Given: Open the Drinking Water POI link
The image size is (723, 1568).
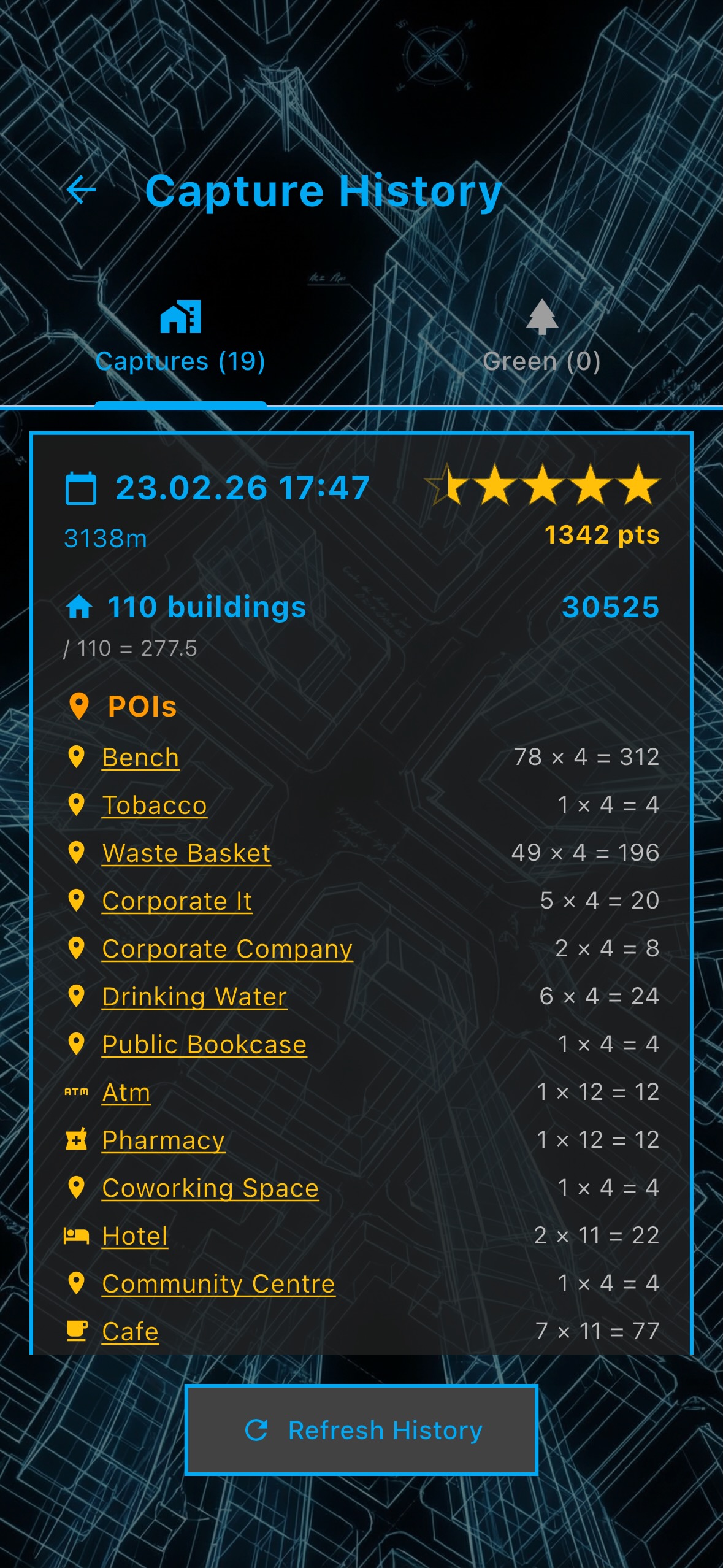Looking at the screenshot, I should point(194,996).
